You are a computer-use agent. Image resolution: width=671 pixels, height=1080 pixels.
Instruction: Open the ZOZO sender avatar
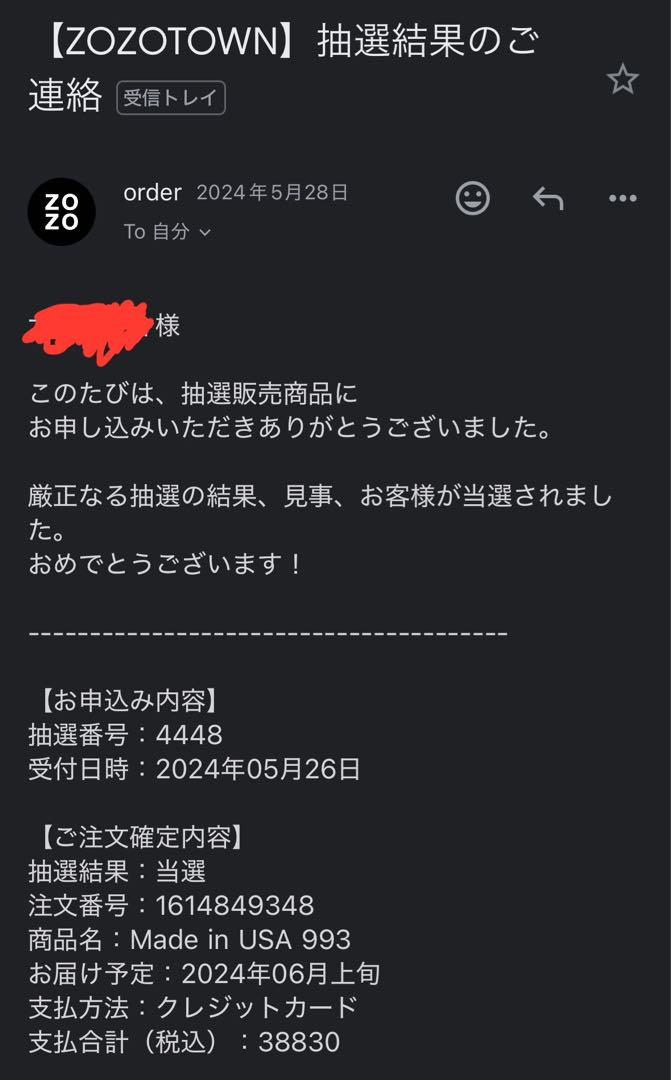click(61, 211)
